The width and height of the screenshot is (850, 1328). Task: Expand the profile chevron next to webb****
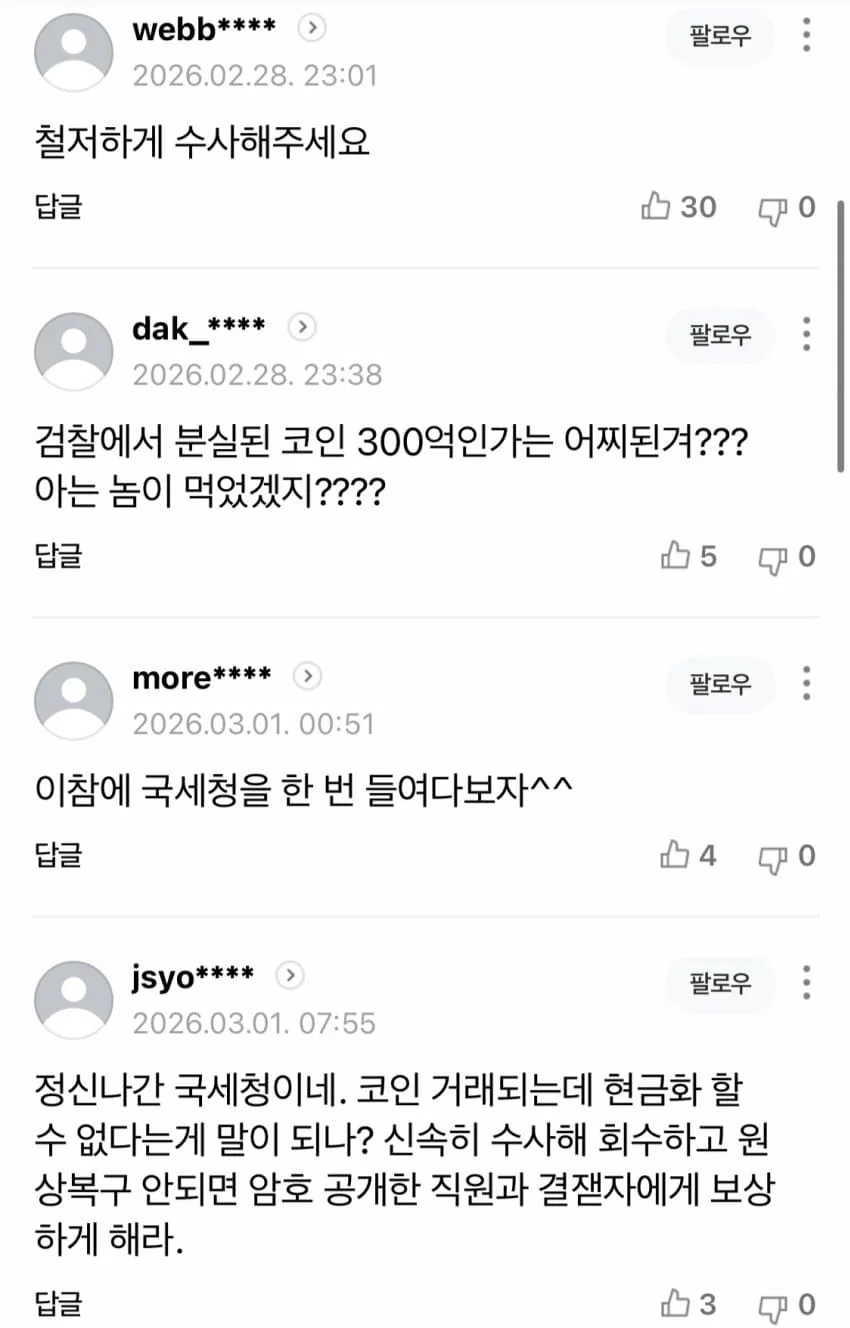pos(311,29)
